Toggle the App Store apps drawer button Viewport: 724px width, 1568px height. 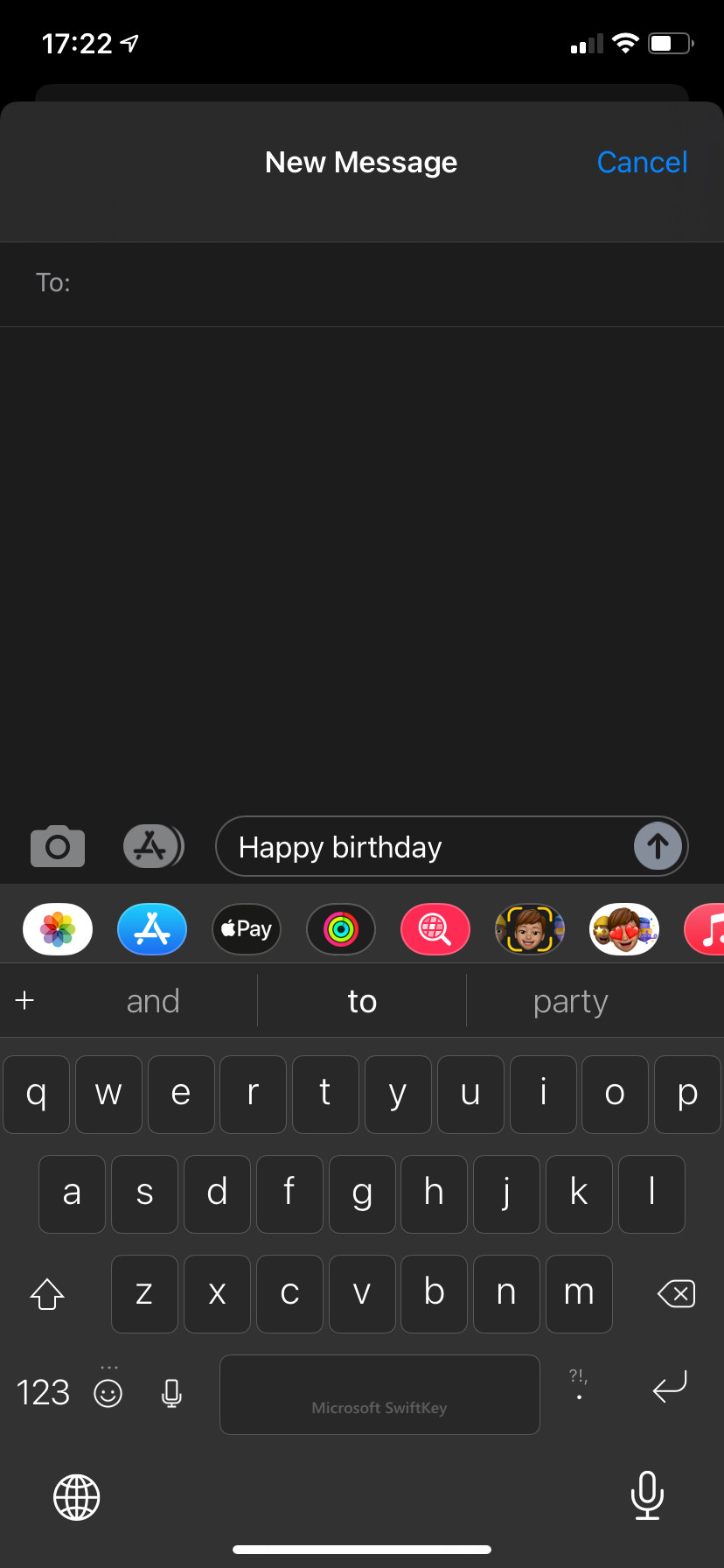(153, 846)
